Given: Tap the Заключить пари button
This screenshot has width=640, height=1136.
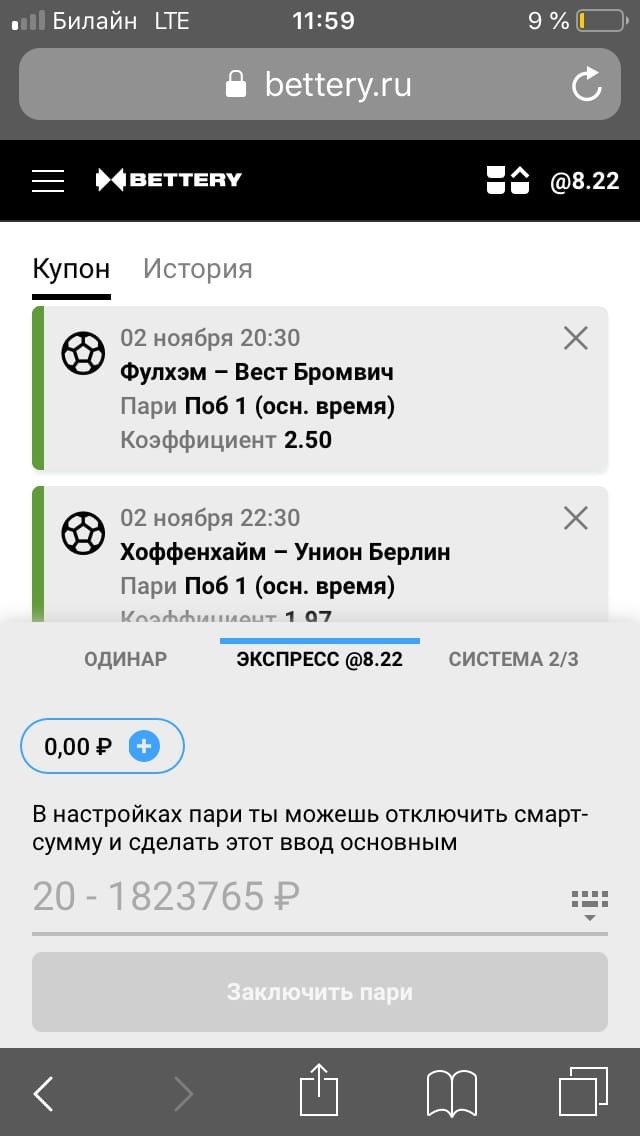Looking at the screenshot, I should click(319, 992).
